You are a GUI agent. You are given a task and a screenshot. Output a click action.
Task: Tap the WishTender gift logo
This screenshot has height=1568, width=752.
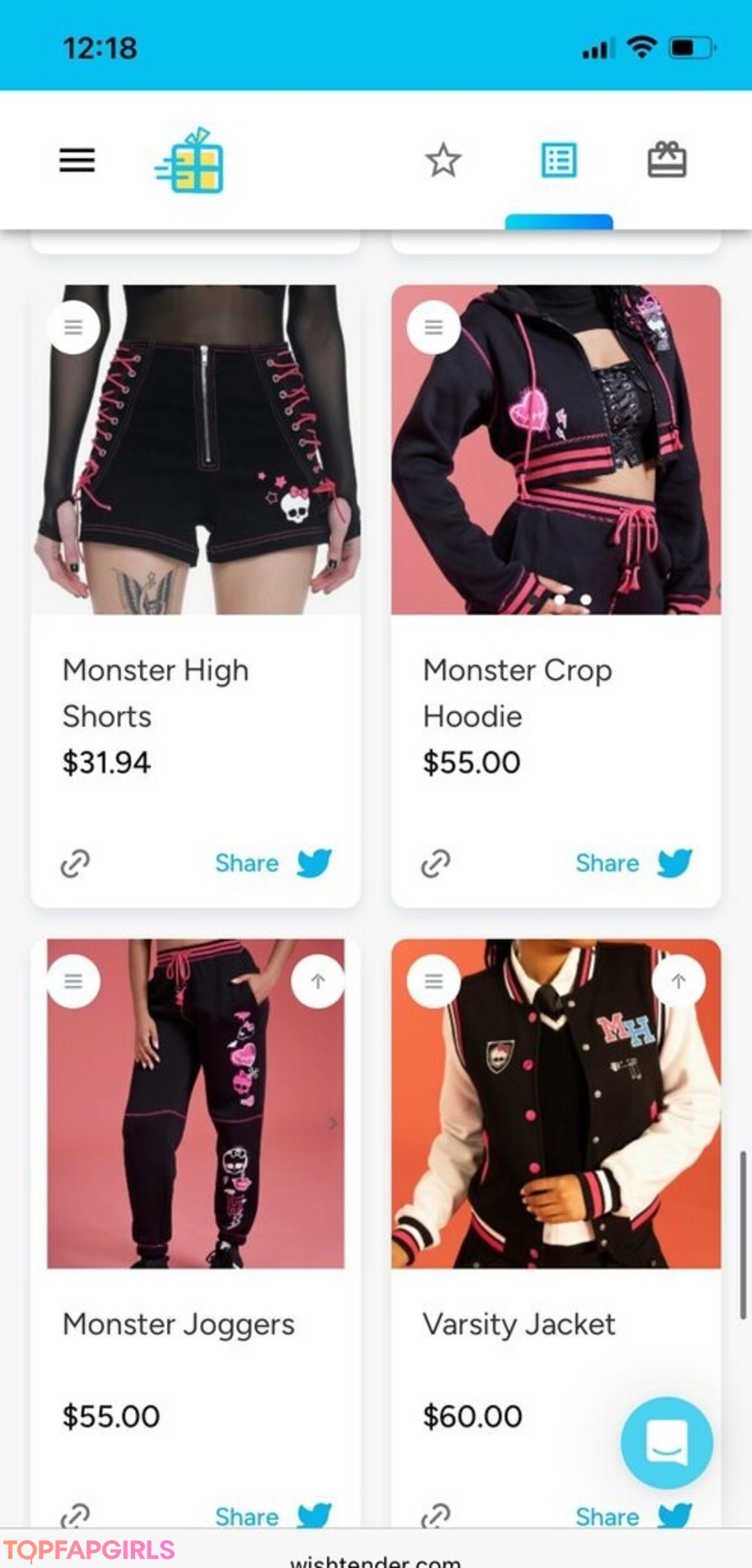point(189,161)
